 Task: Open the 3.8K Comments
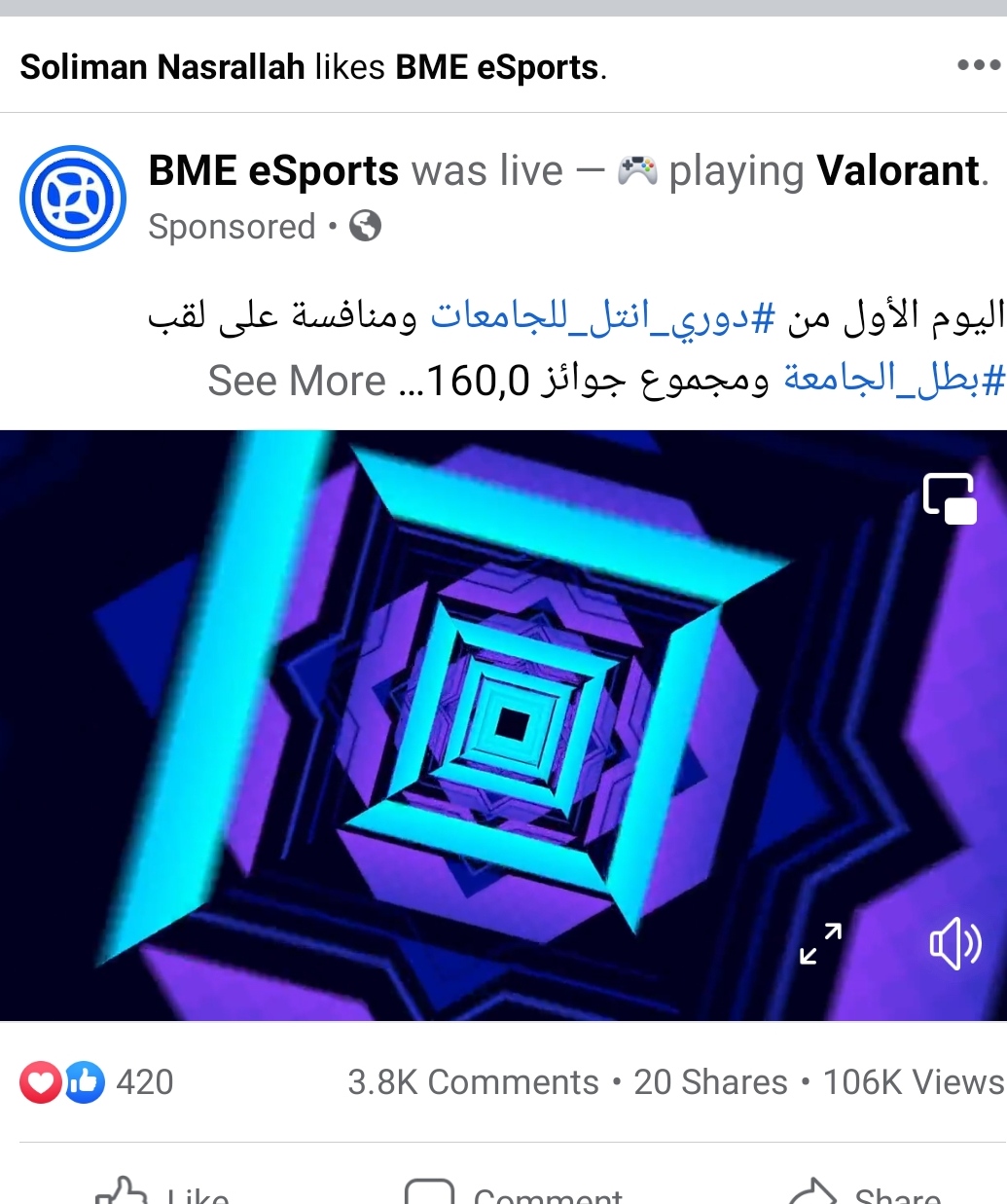point(473,1082)
